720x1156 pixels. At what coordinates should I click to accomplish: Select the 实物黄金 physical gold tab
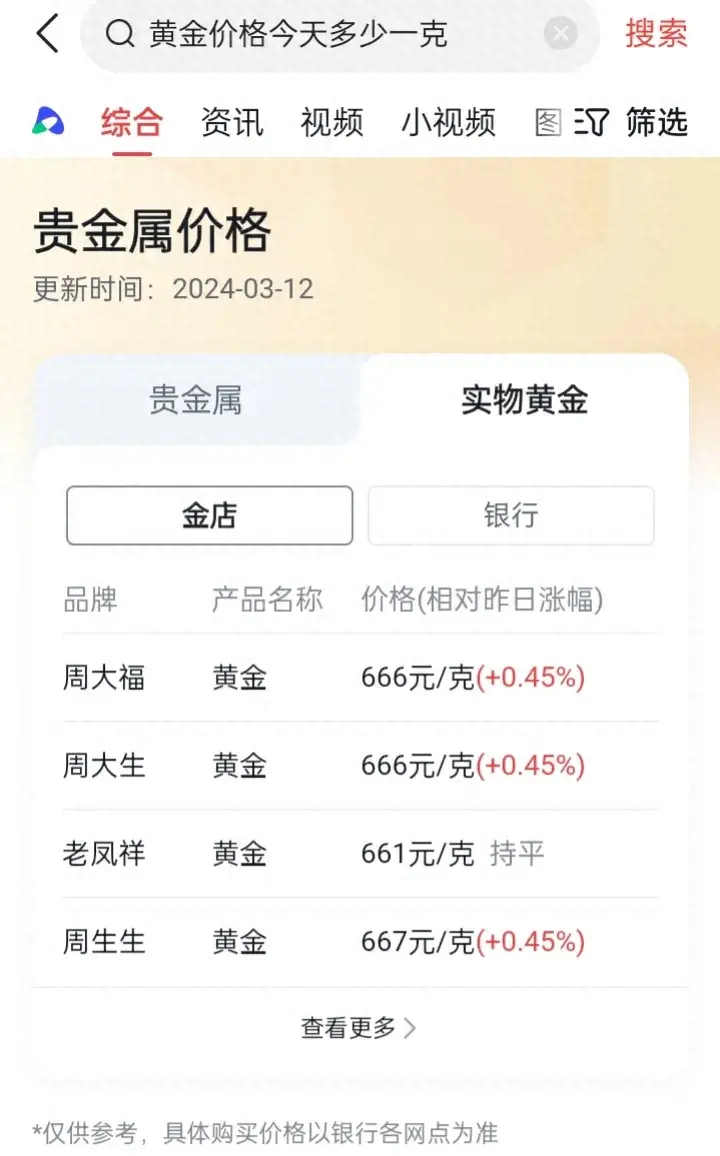click(x=525, y=398)
